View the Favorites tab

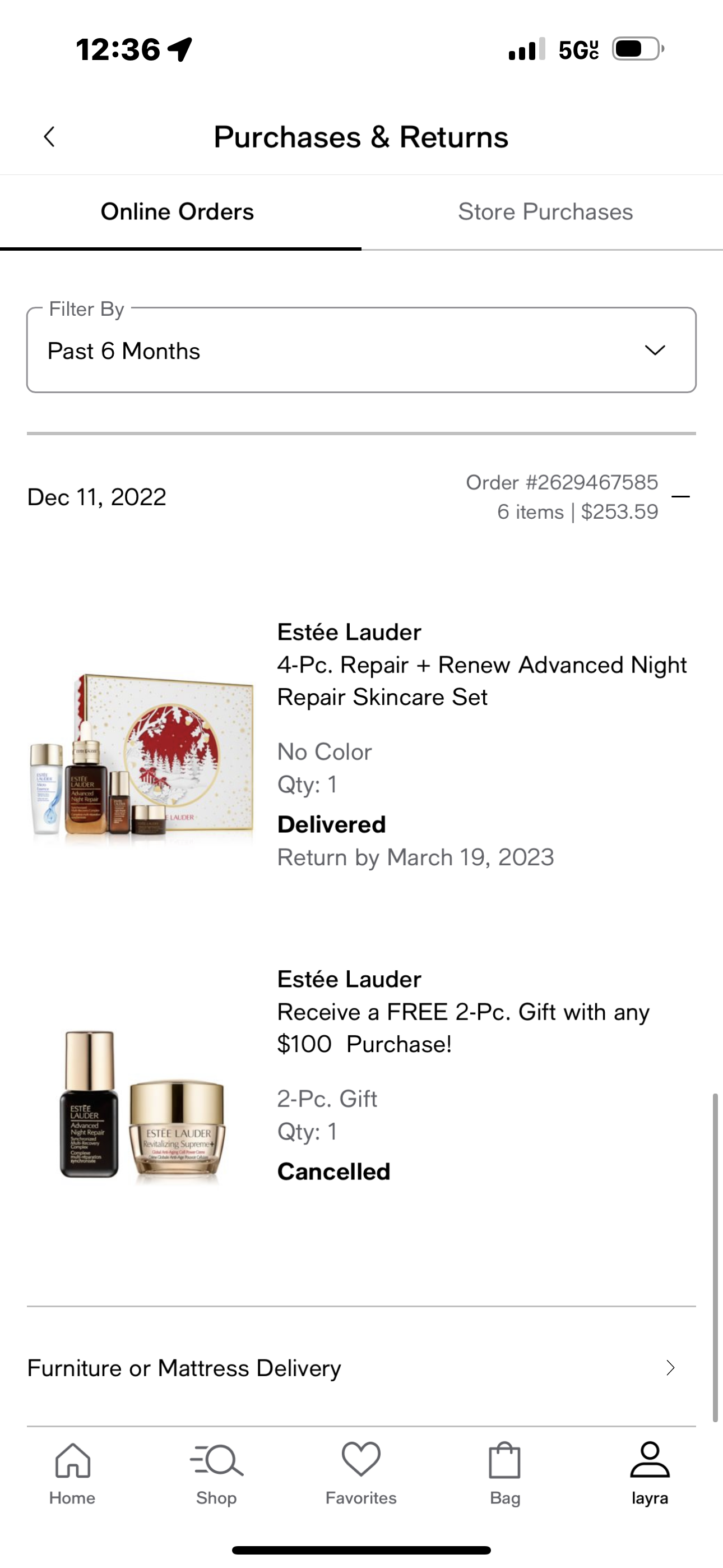(x=361, y=1472)
